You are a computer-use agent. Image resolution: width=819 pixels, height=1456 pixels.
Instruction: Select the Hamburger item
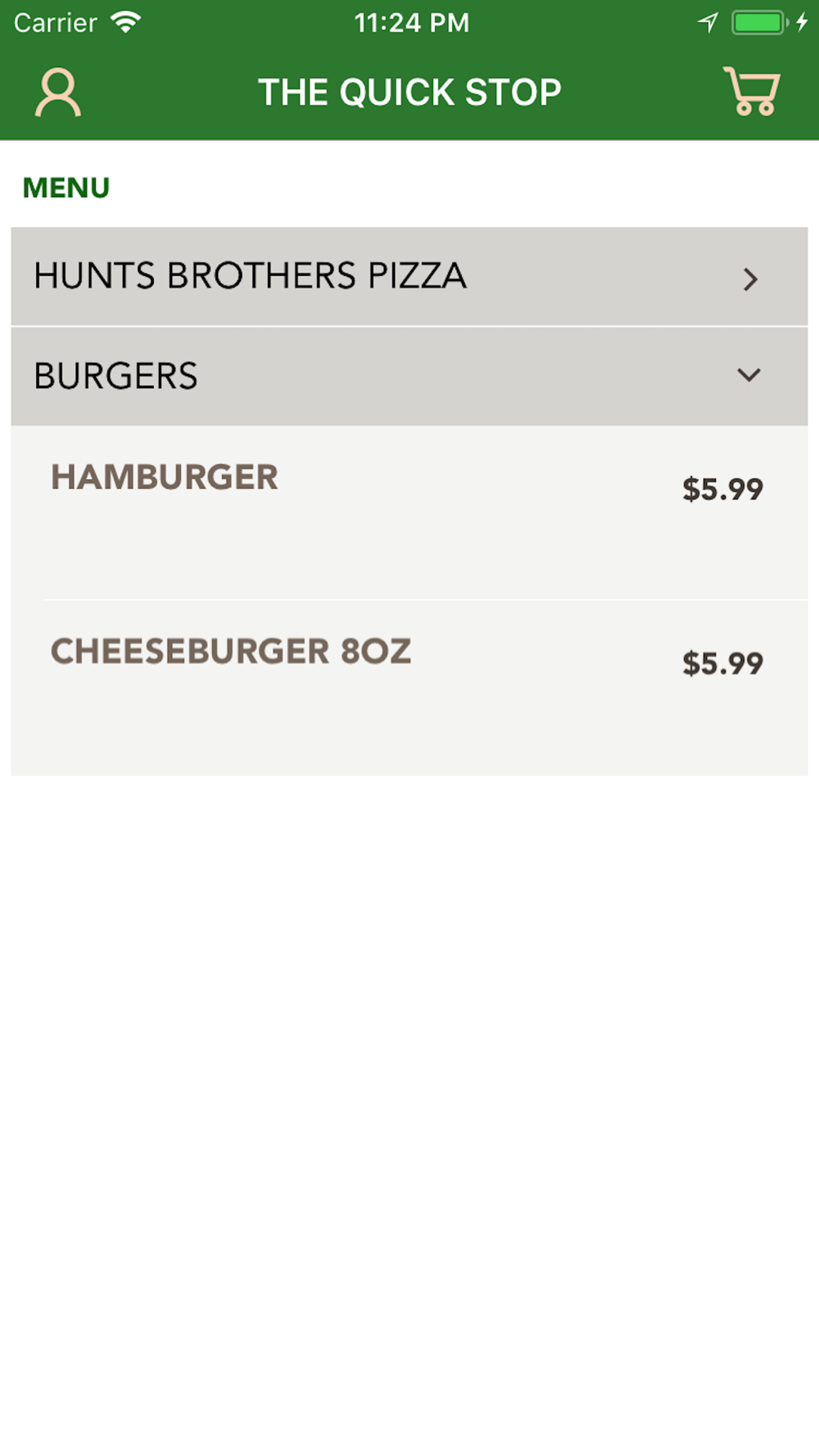[x=409, y=513]
